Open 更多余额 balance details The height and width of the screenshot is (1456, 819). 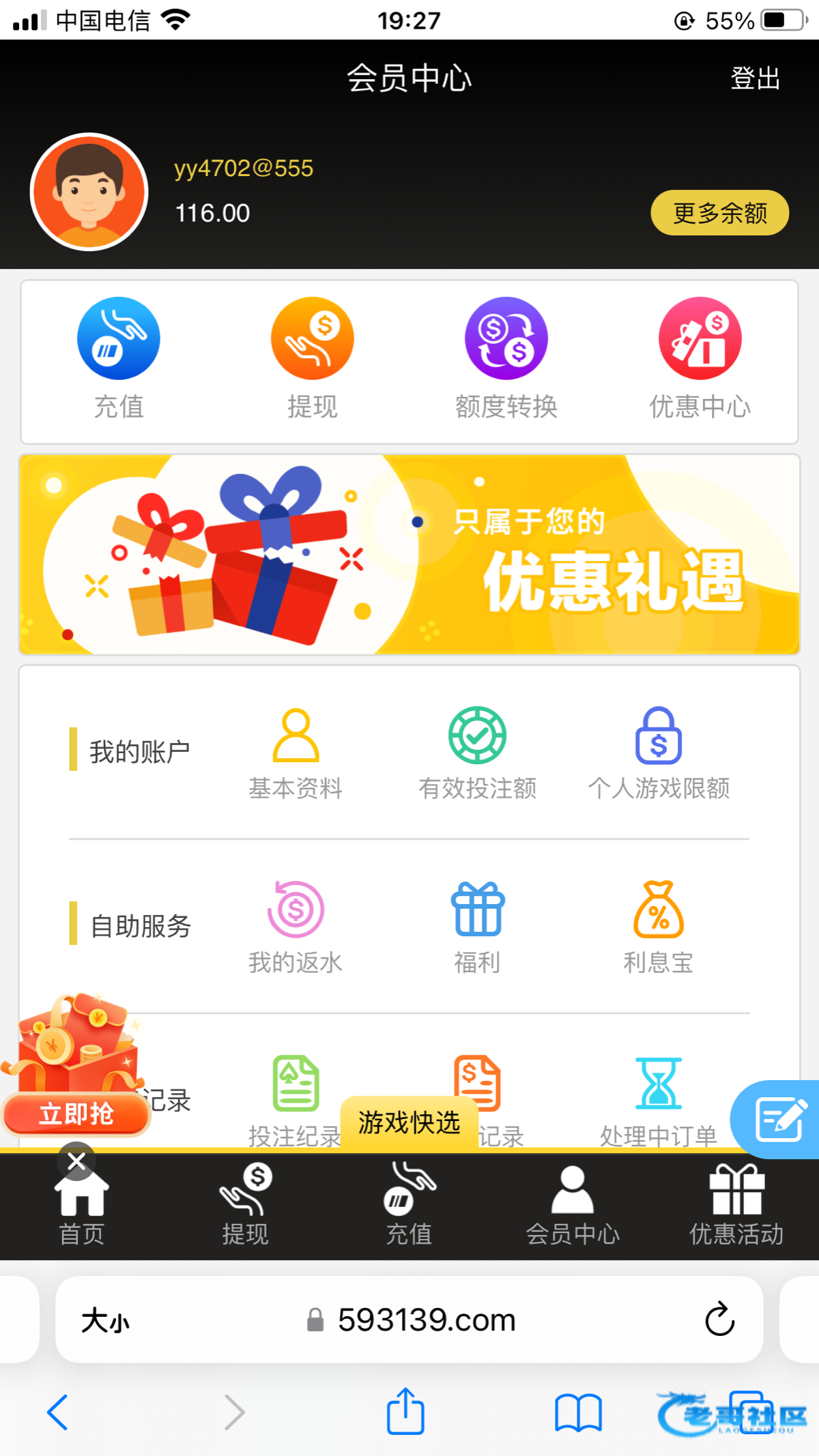click(719, 213)
